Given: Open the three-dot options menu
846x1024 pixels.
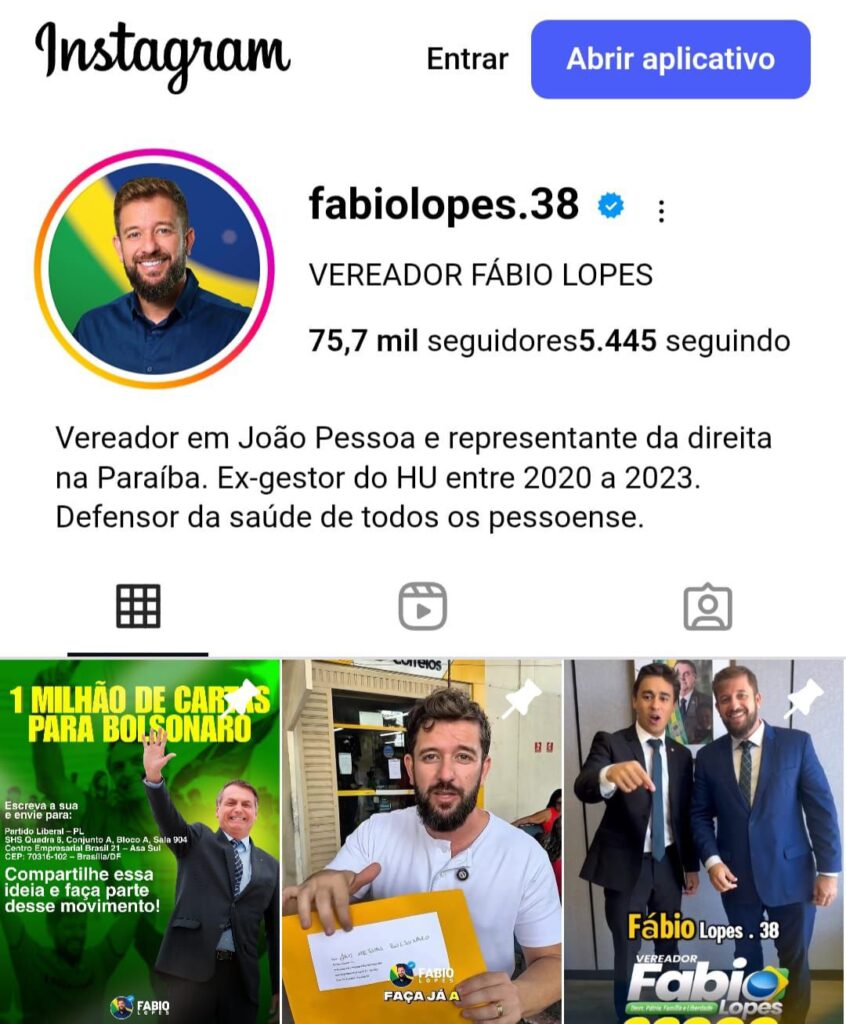Looking at the screenshot, I should click(x=661, y=210).
